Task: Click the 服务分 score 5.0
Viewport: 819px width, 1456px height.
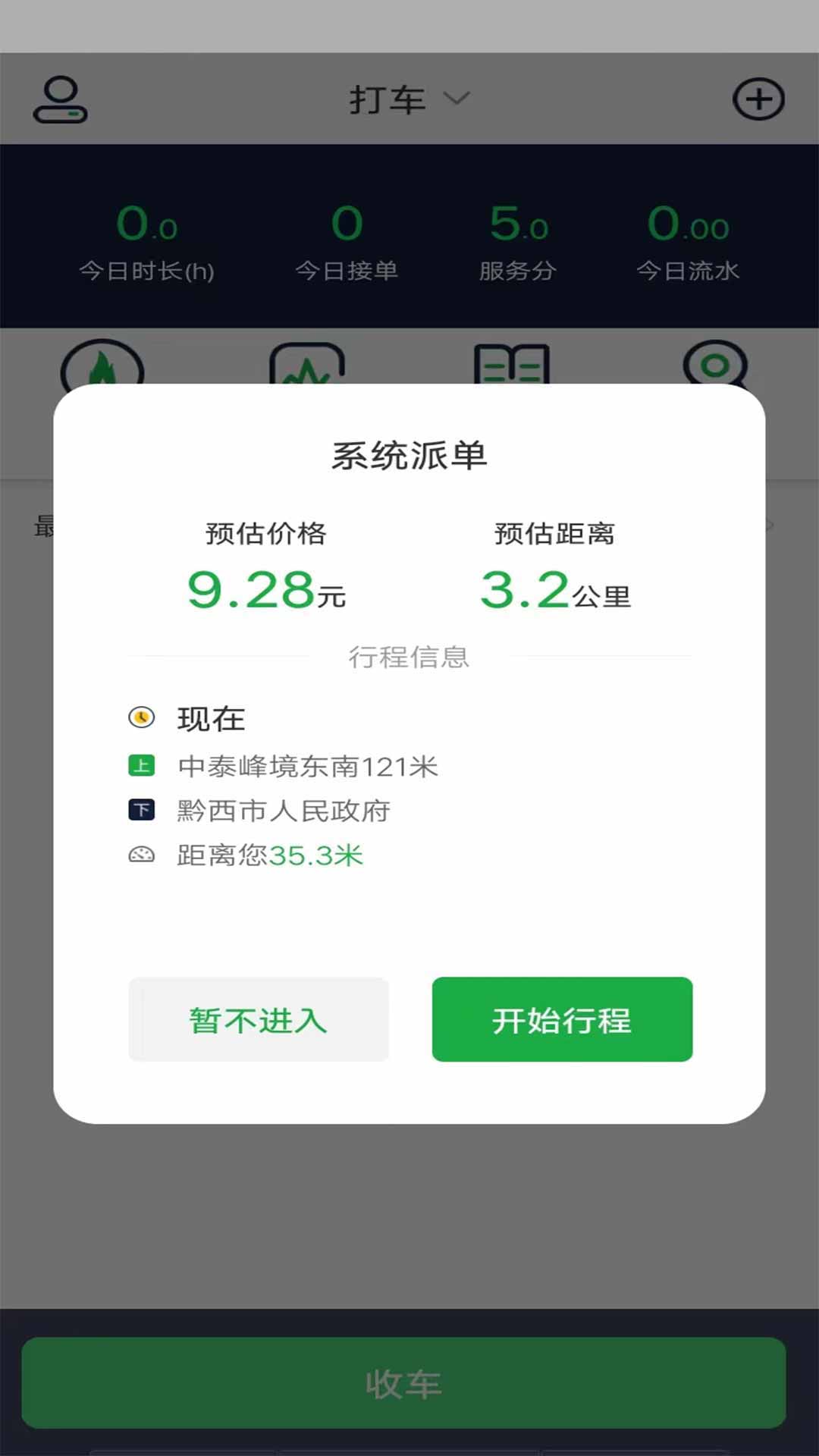Action: (x=518, y=243)
